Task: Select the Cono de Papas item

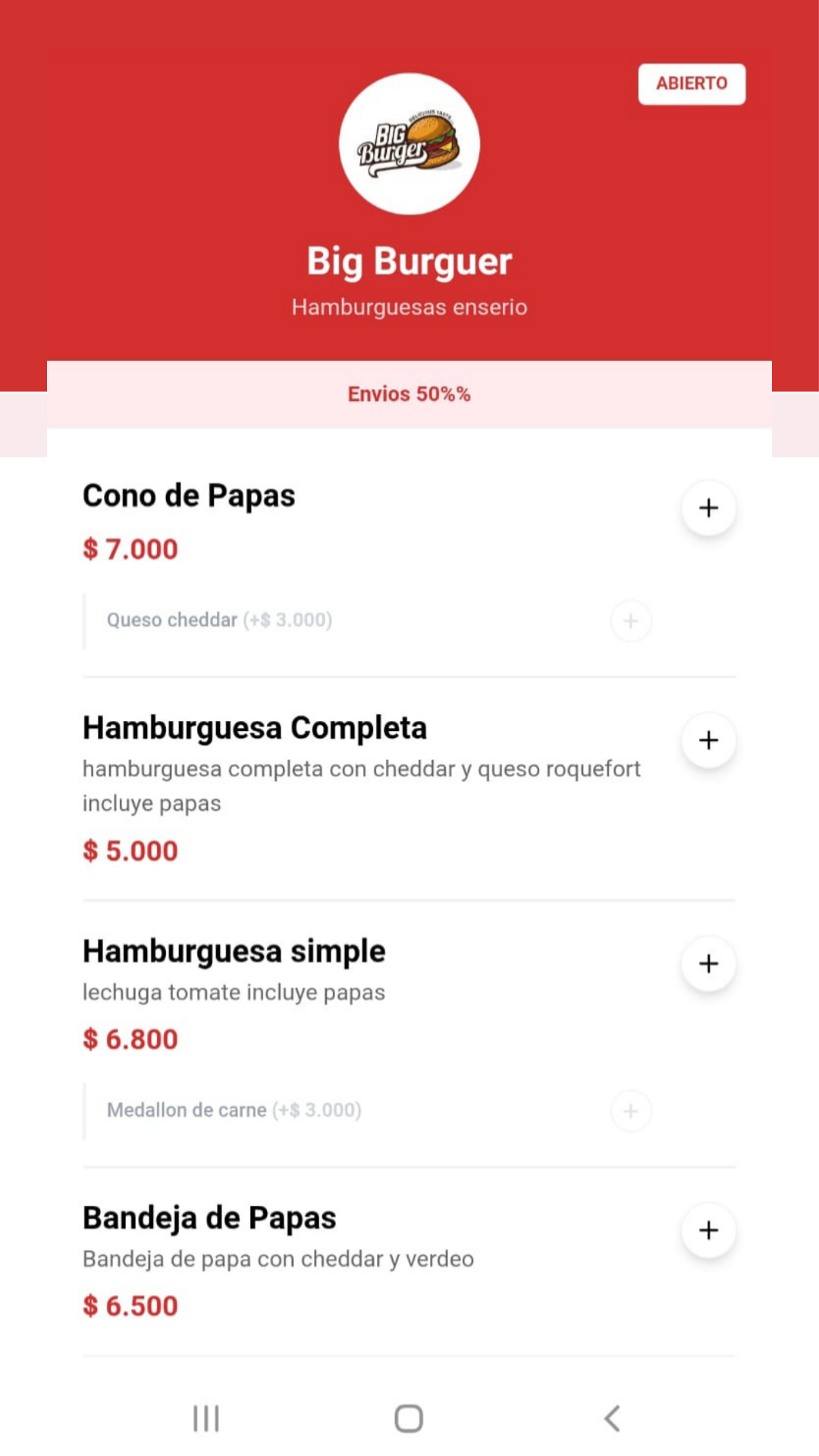Action: pyautogui.click(x=190, y=495)
